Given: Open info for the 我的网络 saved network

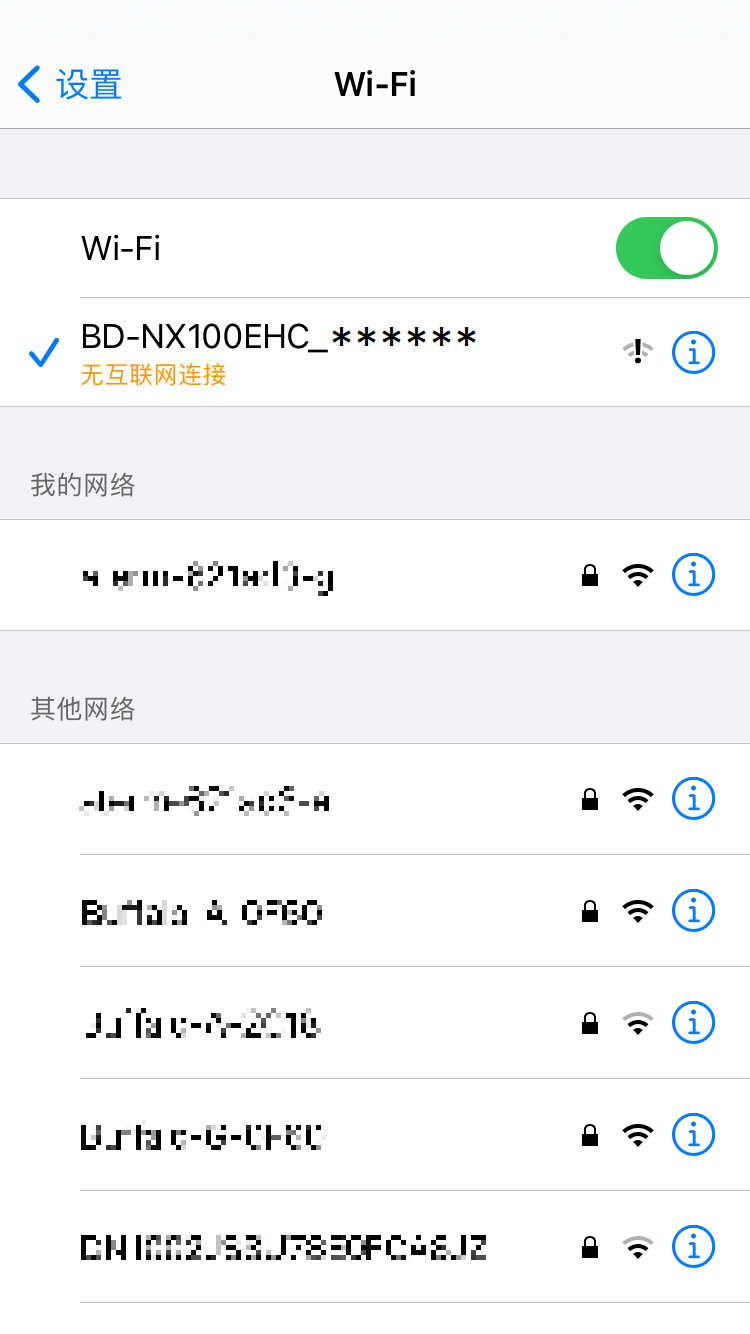Looking at the screenshot, I should (x=694, y=575).
